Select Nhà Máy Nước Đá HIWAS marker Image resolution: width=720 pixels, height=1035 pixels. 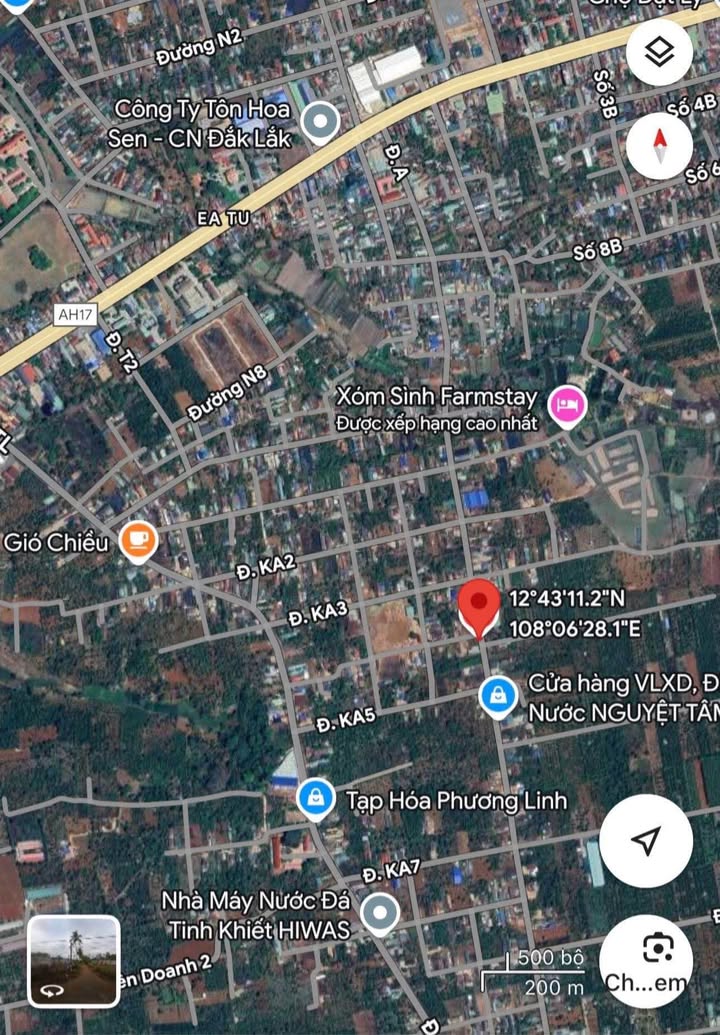click(379, 914)
